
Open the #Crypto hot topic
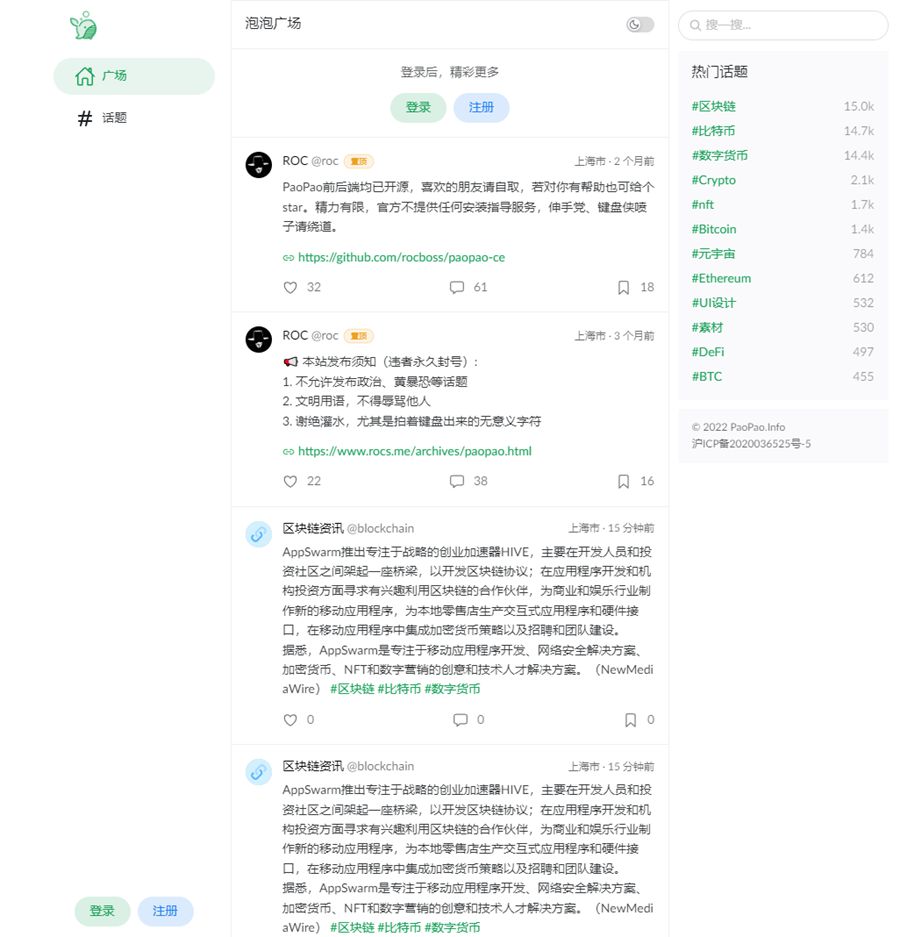[713, 180]
